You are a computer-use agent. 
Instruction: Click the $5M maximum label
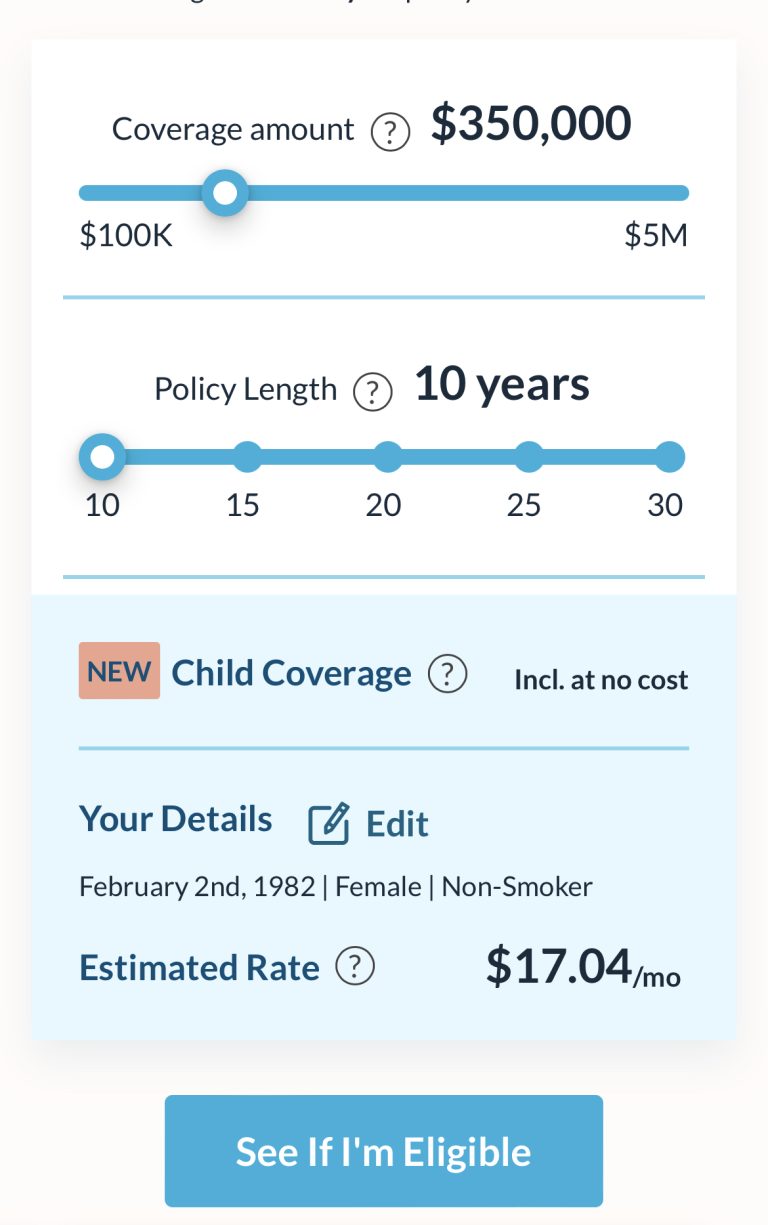click(x=657, y=238)
